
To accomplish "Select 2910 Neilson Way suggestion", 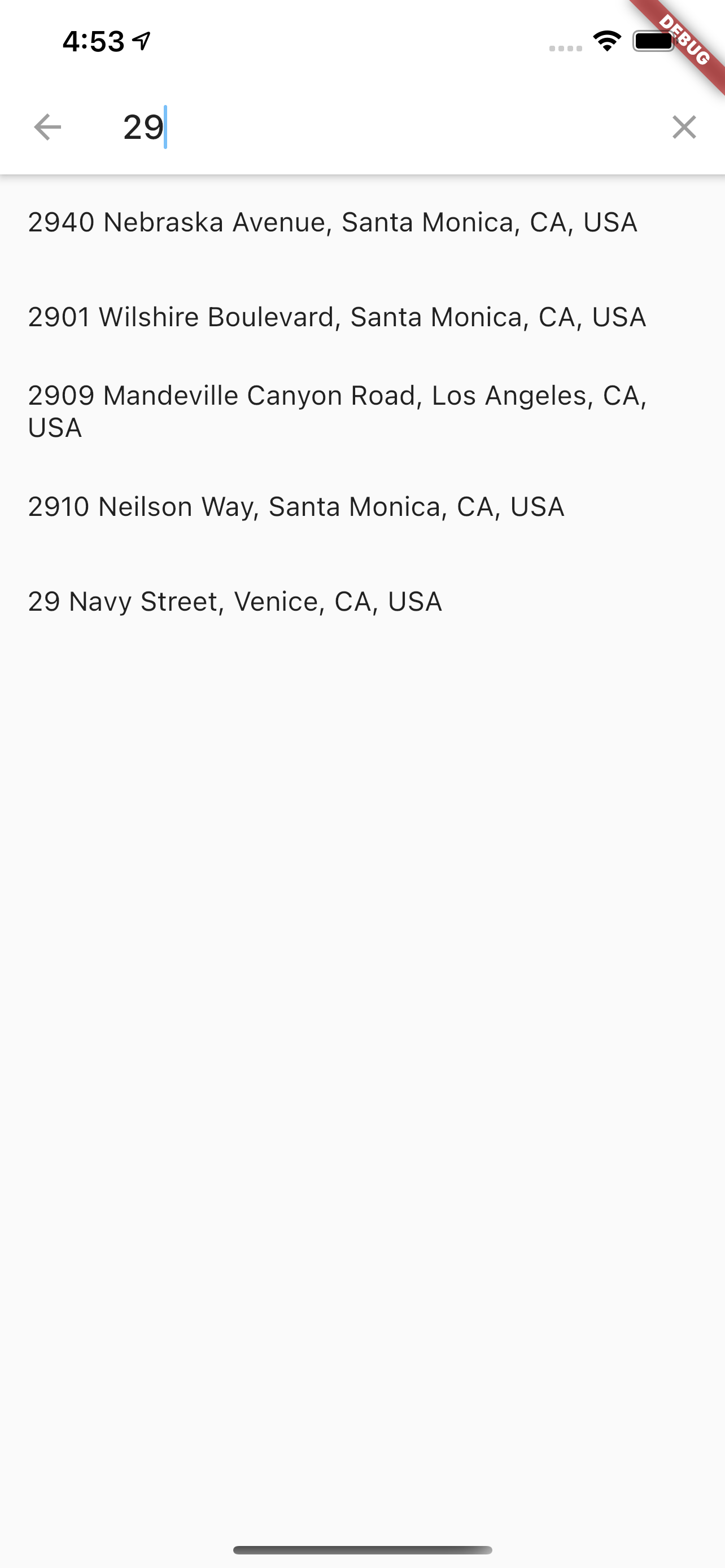I will point(362,507).
